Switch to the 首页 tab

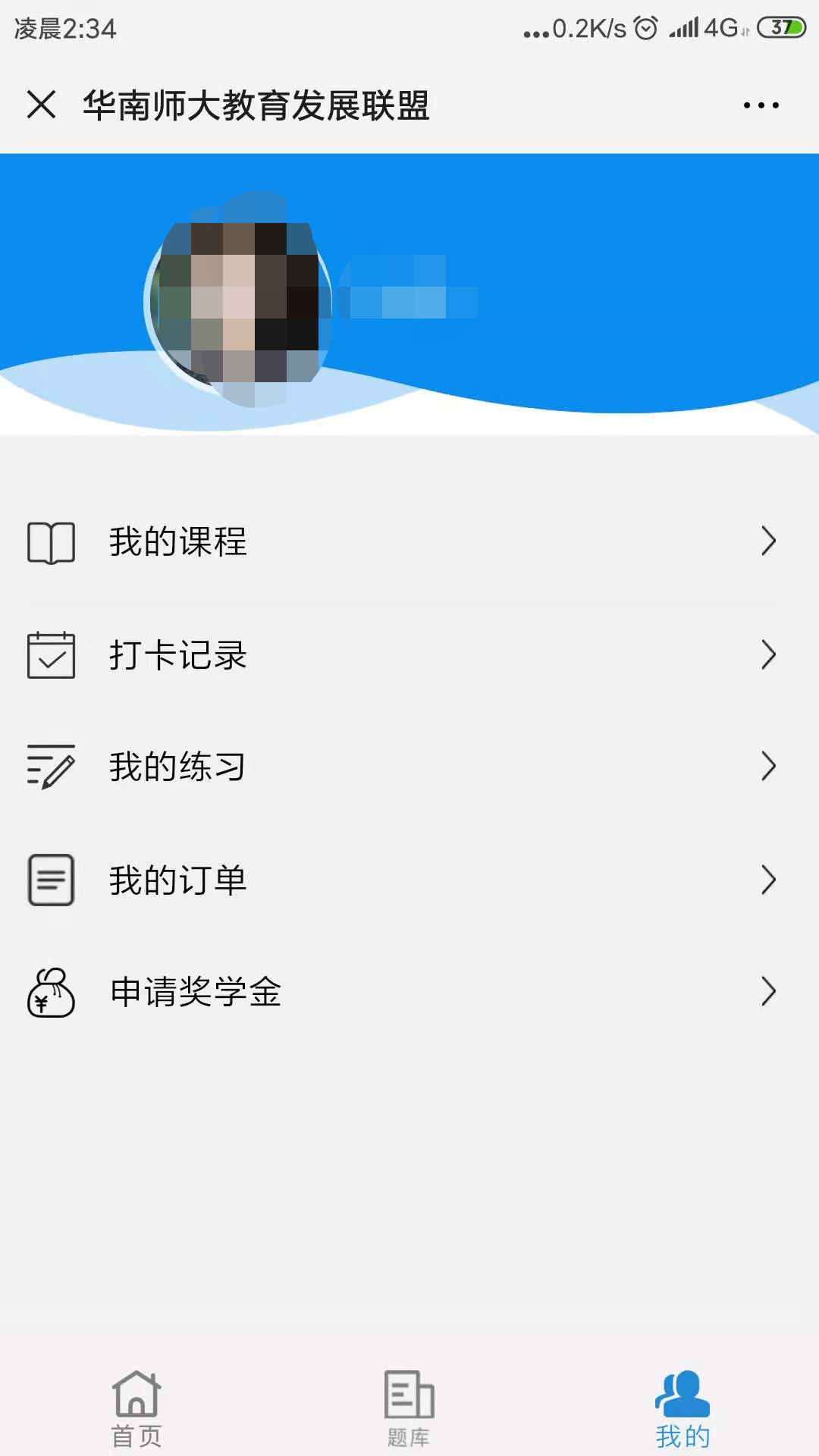136,1407
